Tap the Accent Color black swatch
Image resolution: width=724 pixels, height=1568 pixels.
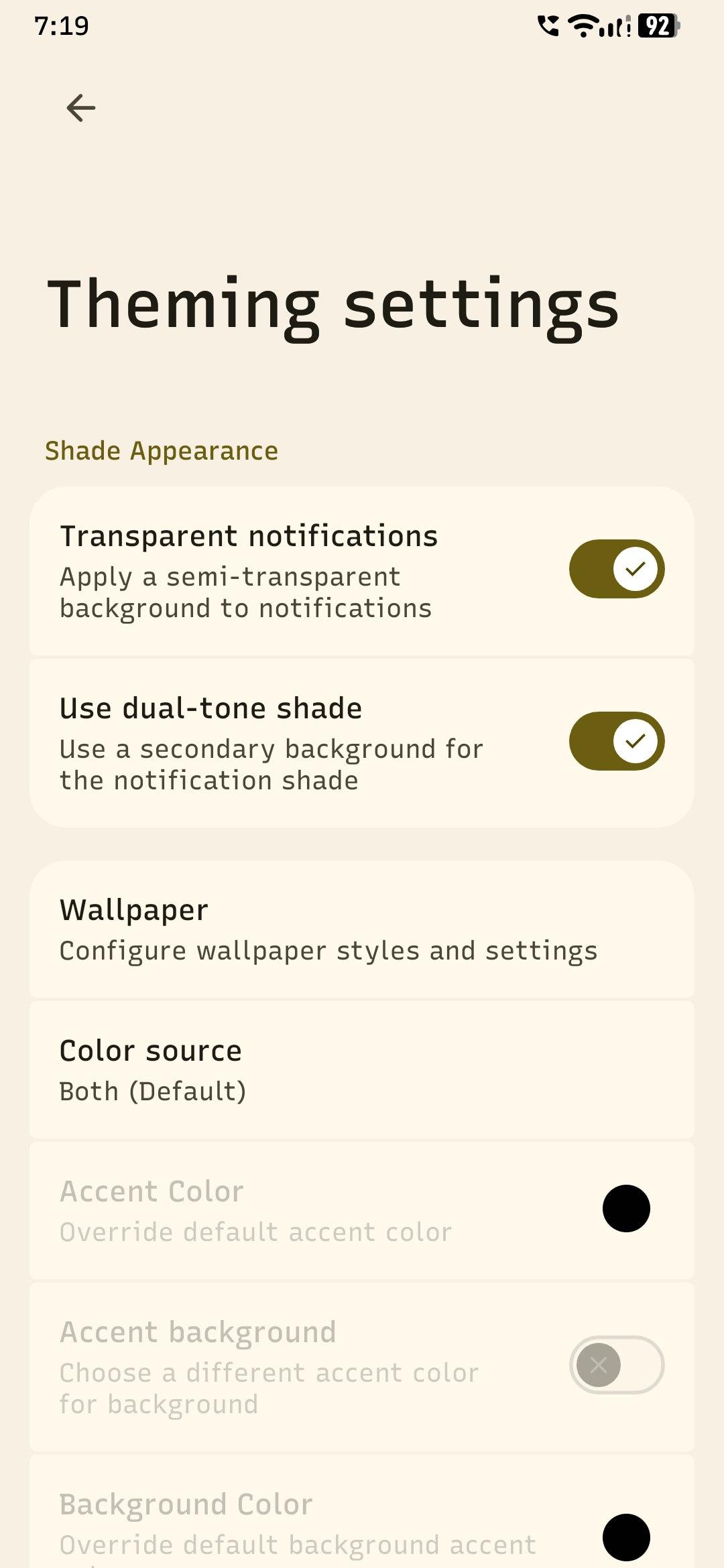point(626,1209)
